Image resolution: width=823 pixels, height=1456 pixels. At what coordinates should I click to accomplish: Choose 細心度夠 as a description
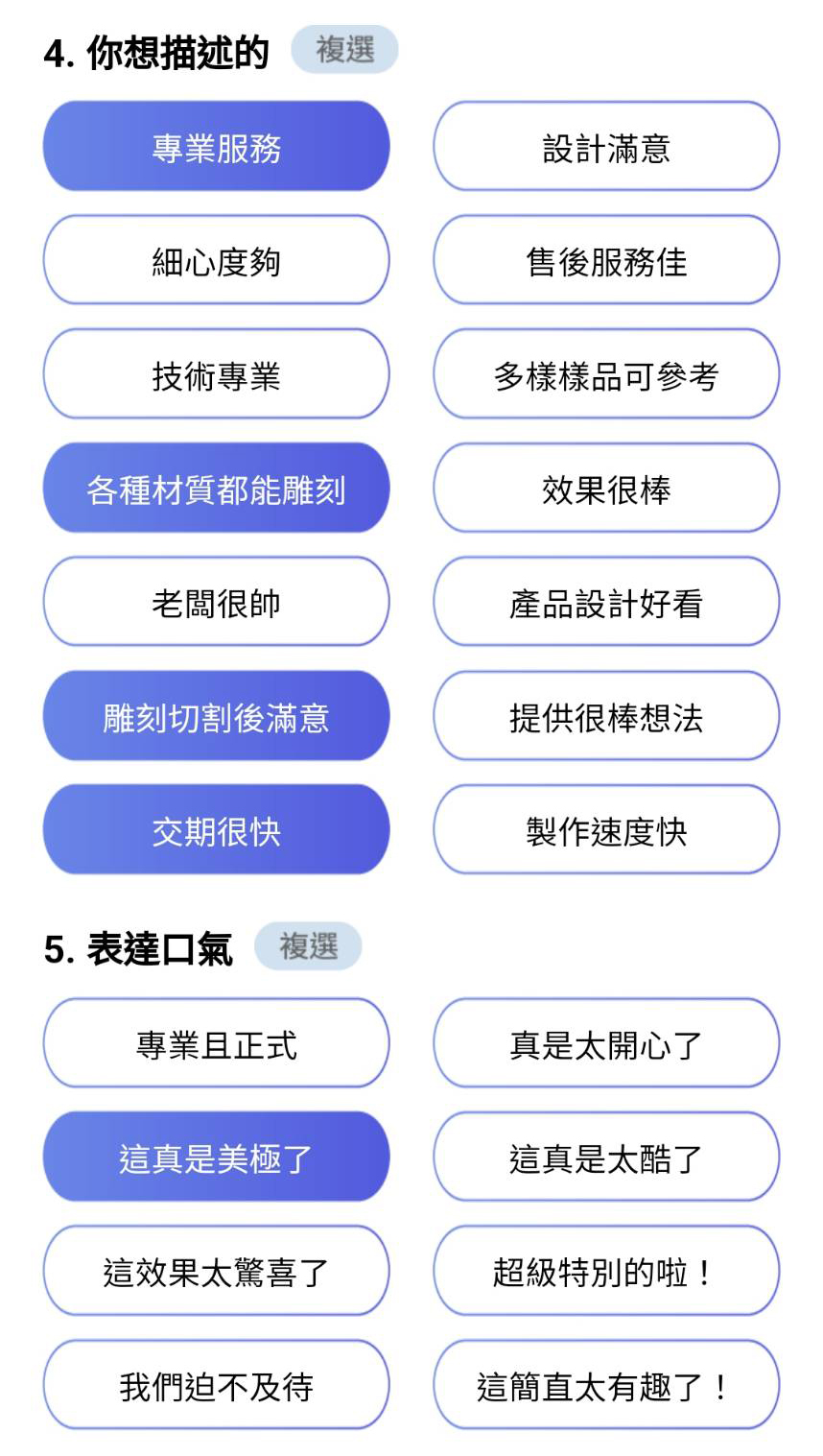pos(216,261)
